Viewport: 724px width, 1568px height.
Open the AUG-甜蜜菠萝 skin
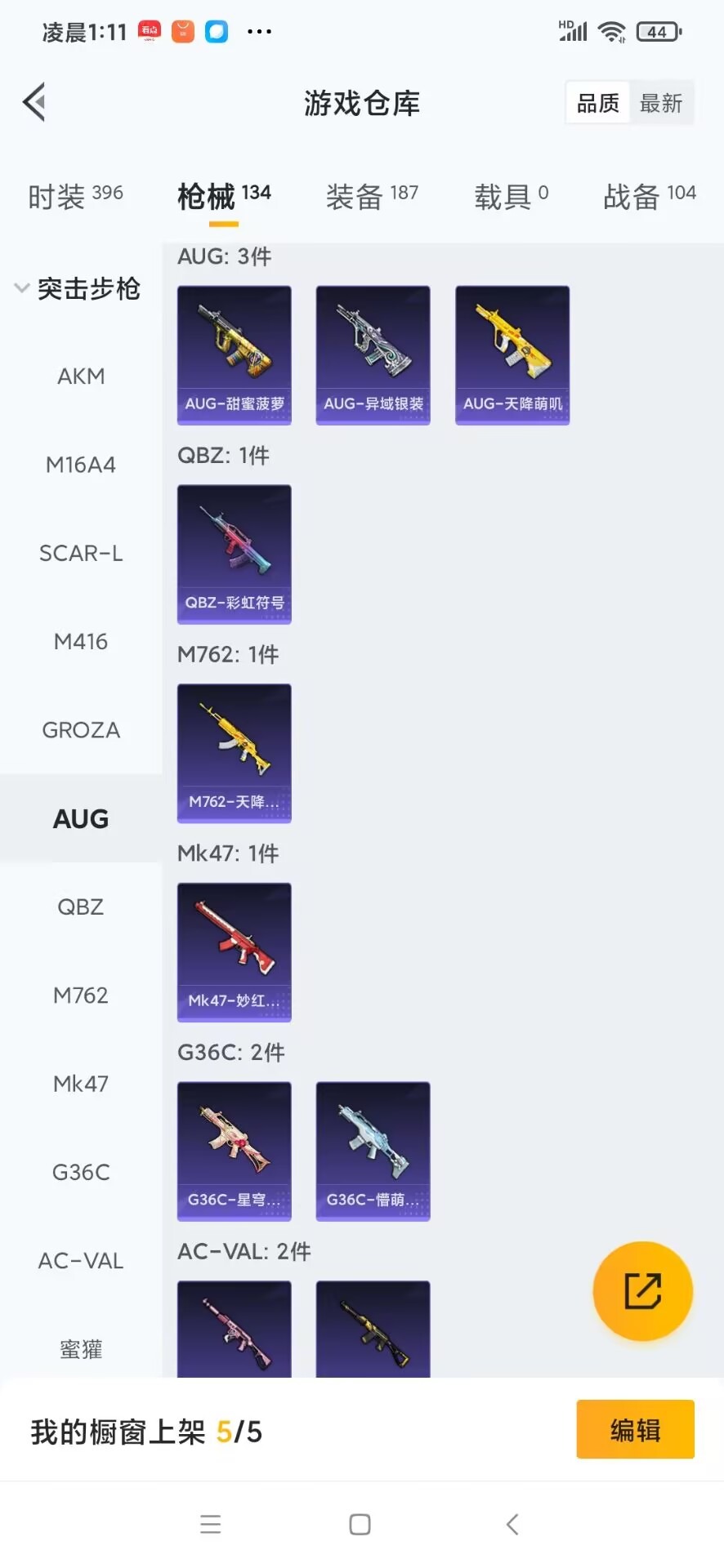click(235, 355)
